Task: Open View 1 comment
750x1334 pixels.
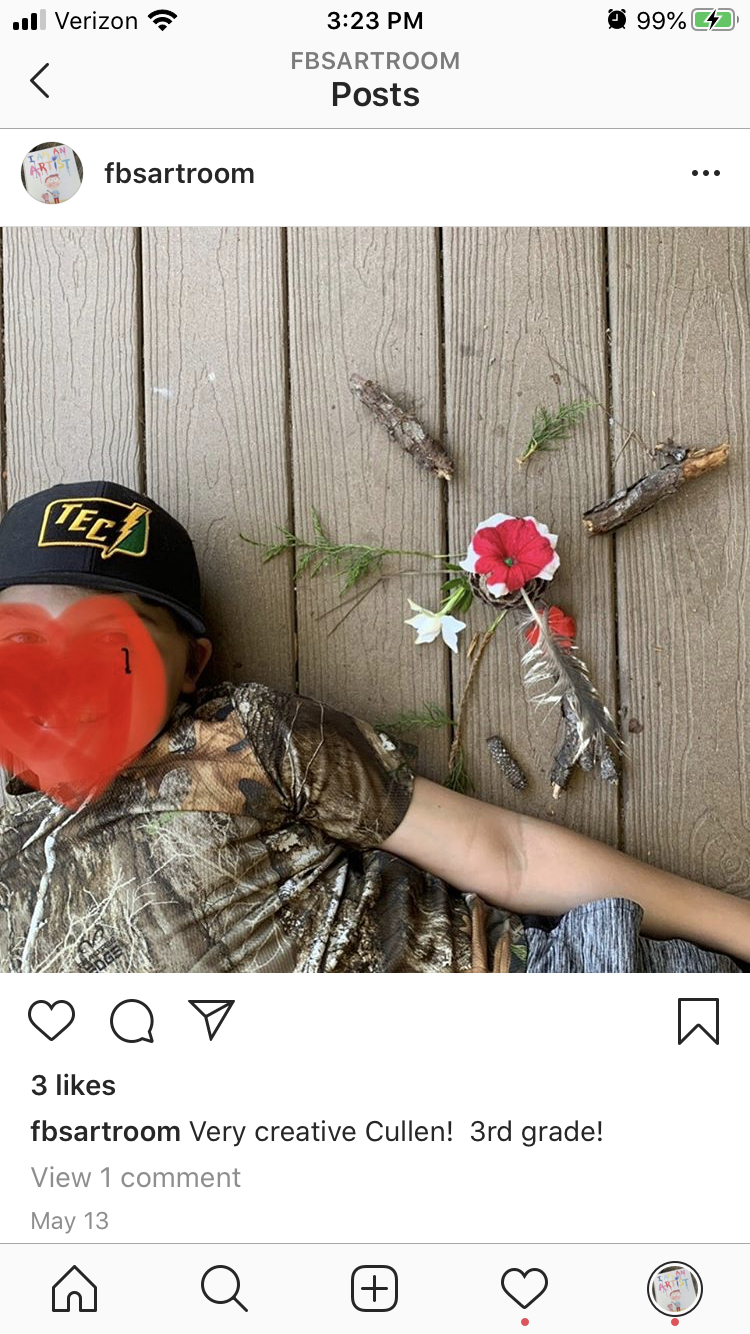Action: click(136, 1177)
